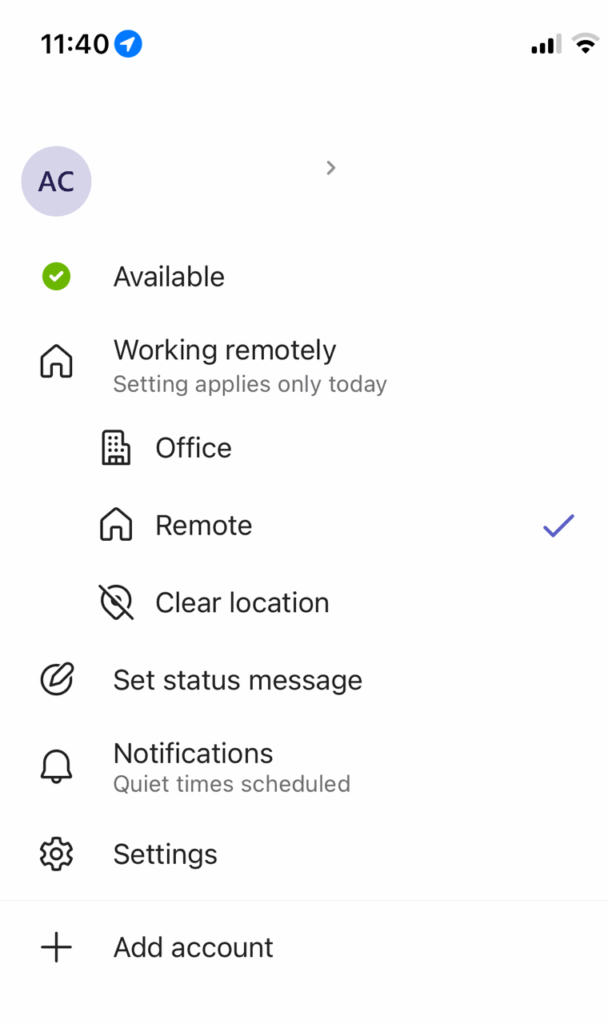This screenshot has height=1024, width=608.
Task: Tap the chevron next to the profile
Action: click(331, 168)
